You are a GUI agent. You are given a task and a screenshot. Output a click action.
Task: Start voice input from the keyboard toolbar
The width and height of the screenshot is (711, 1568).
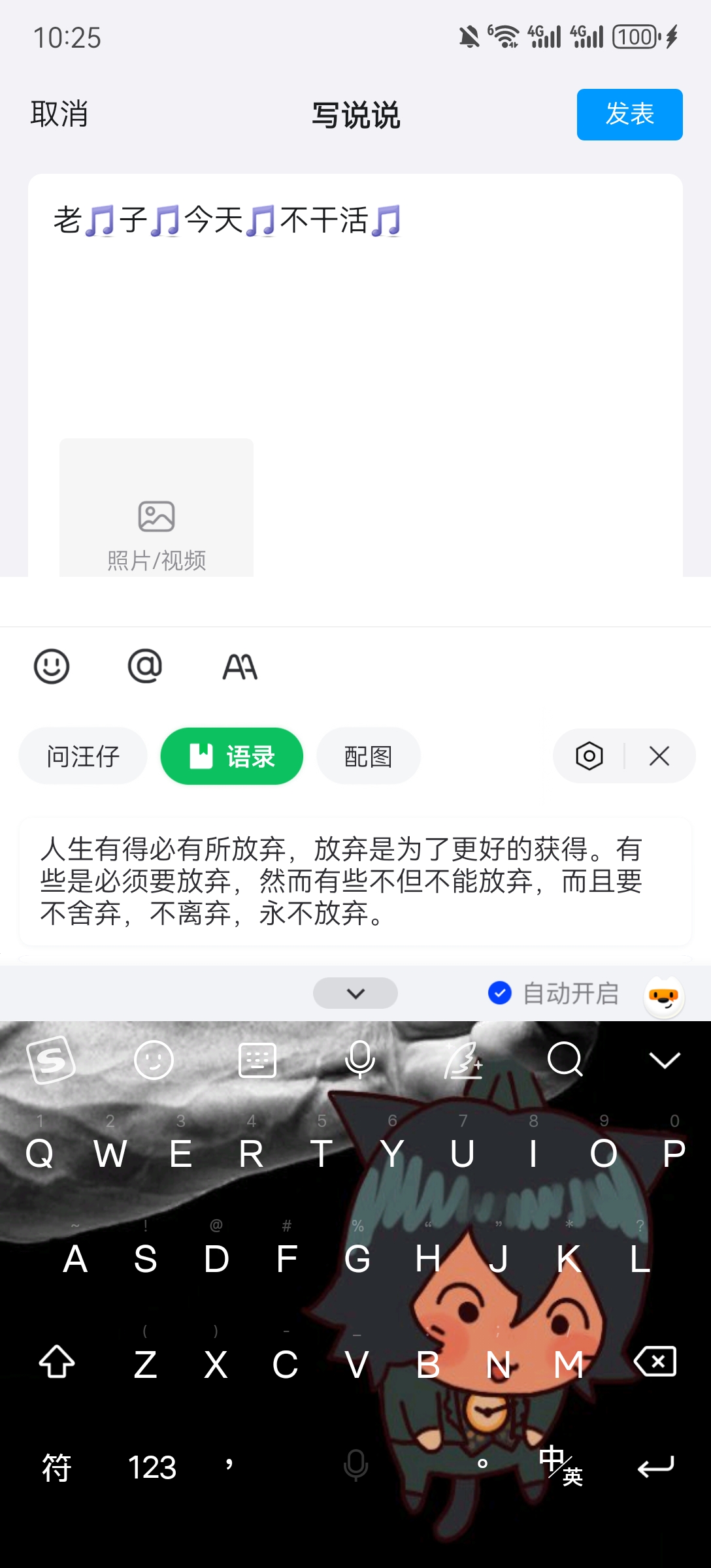[359, 1060]
